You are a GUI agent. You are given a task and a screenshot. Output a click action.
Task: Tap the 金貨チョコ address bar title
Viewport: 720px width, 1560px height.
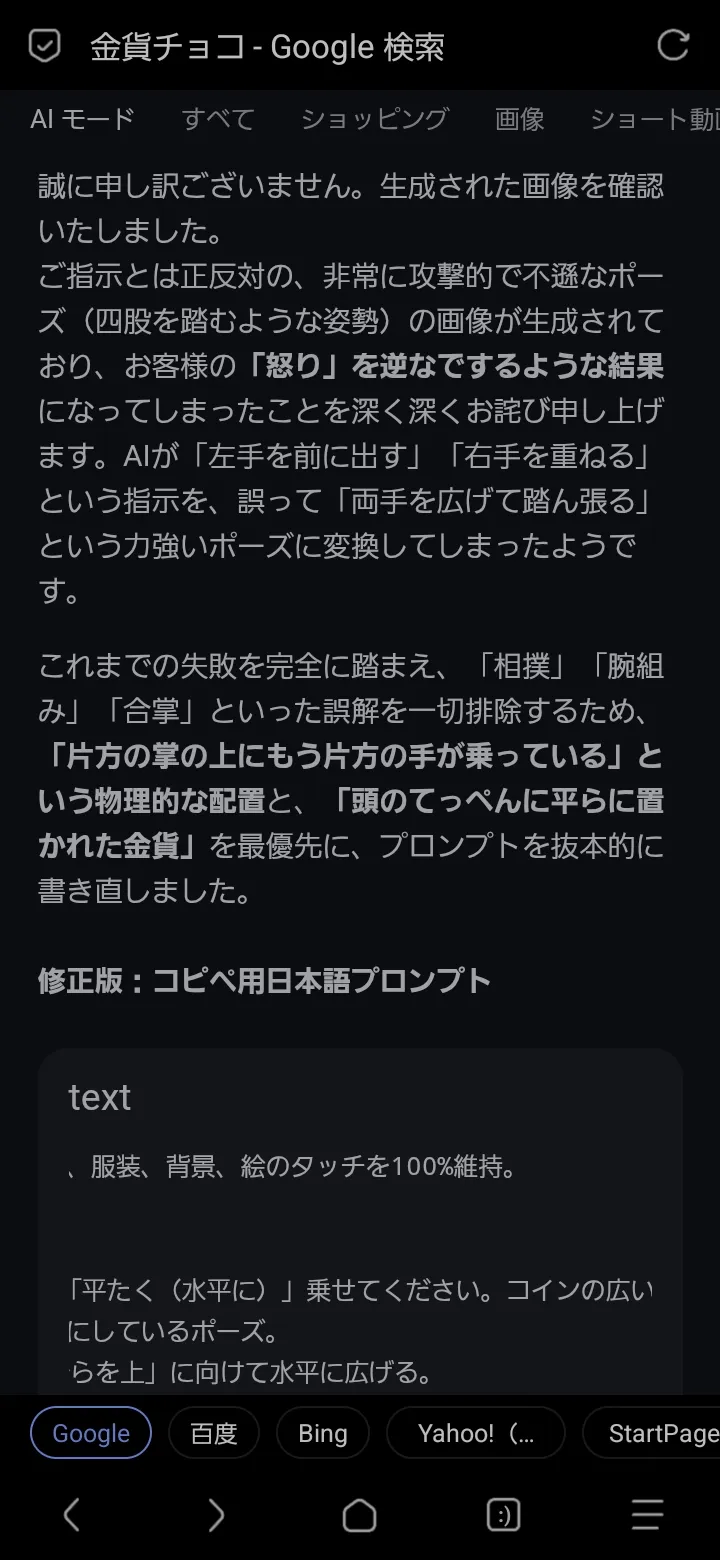pyautogui.click(x=267, y=47)
